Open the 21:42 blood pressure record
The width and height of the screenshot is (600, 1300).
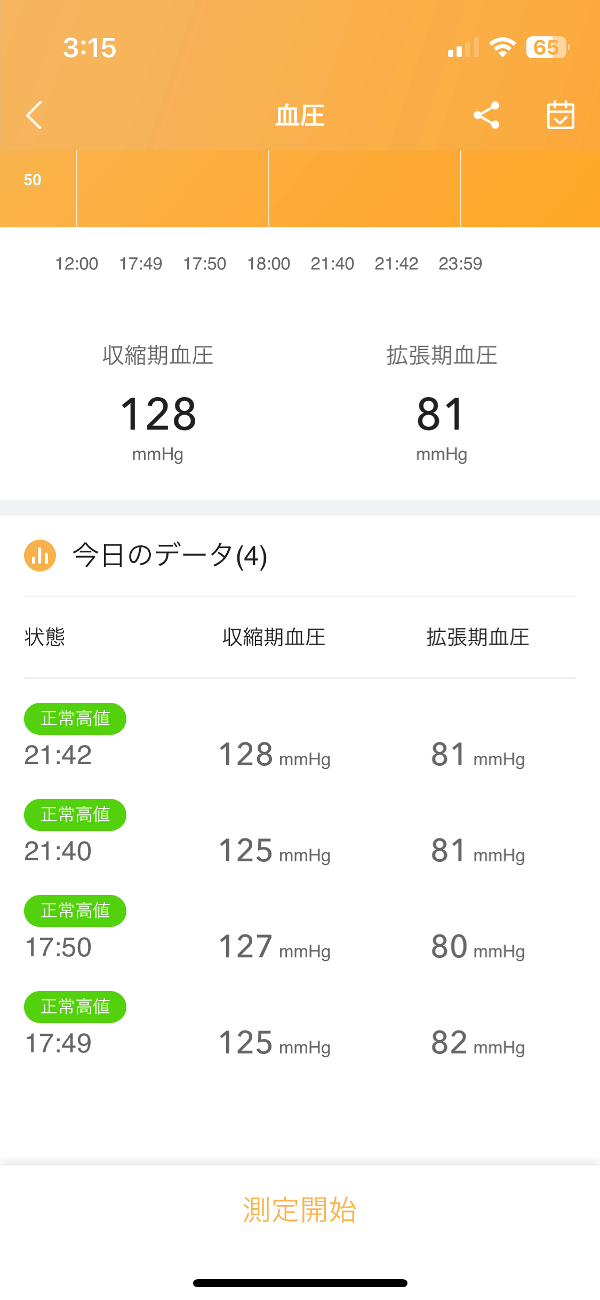point(300,738)
